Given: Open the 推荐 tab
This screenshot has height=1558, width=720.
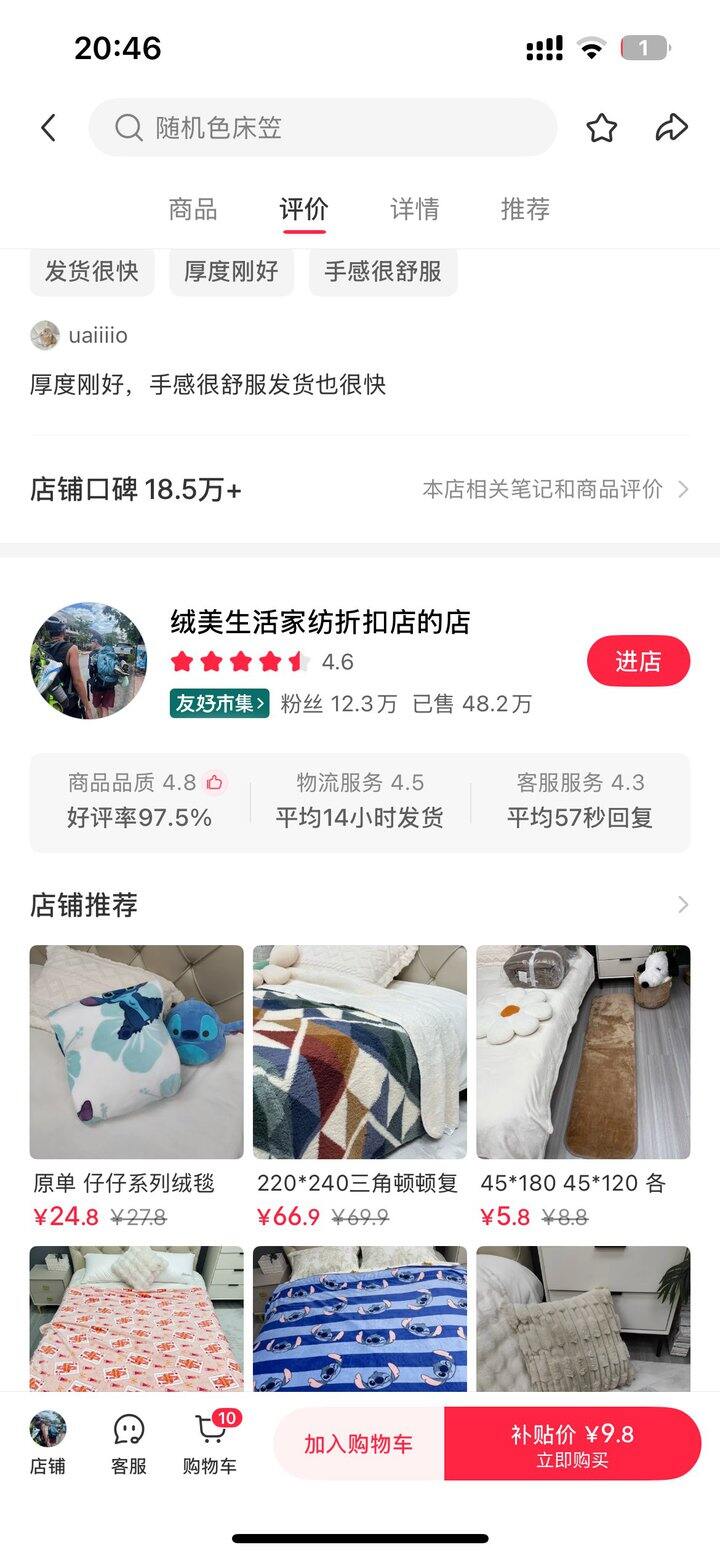Looking at the screenshot, I should click(525, 209).
